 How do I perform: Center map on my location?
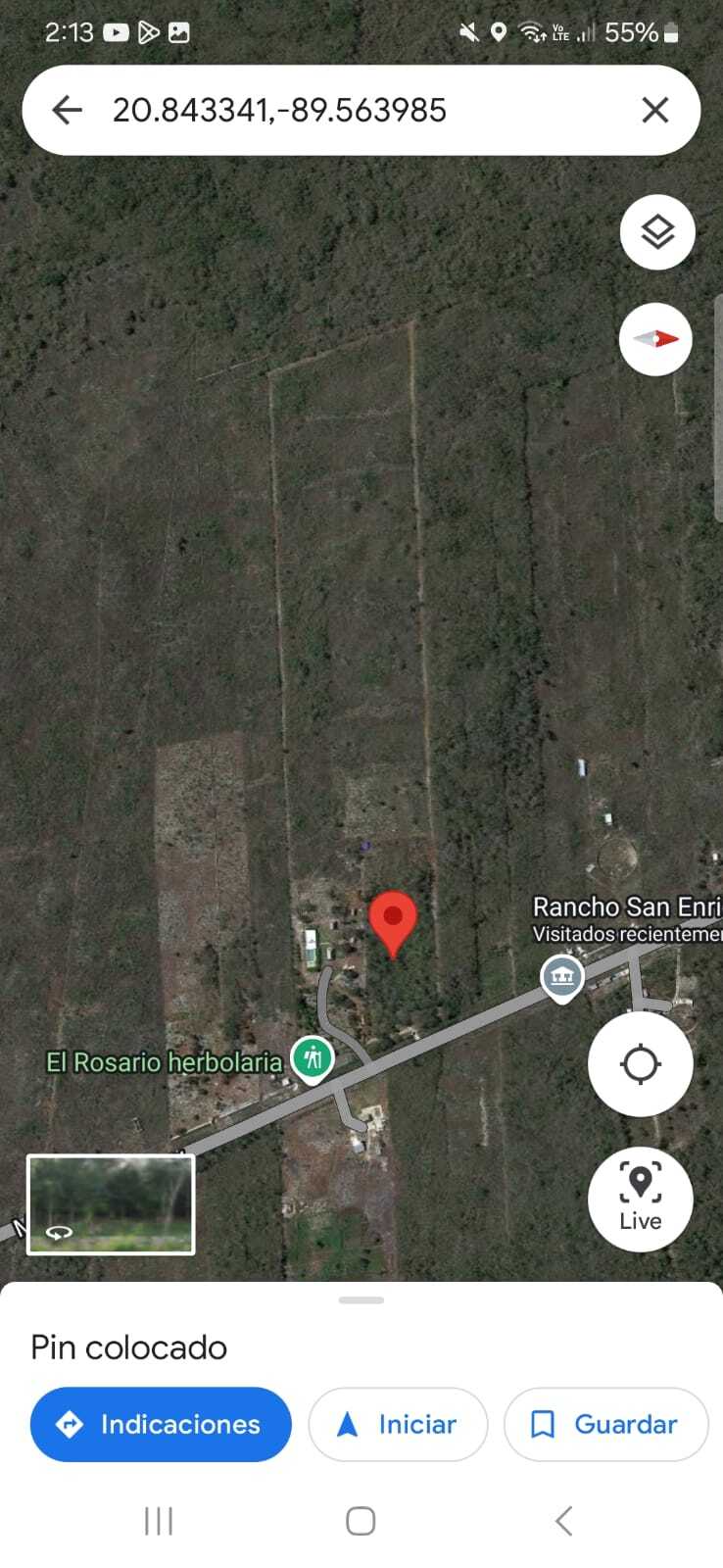click(x=640, y=1063)
